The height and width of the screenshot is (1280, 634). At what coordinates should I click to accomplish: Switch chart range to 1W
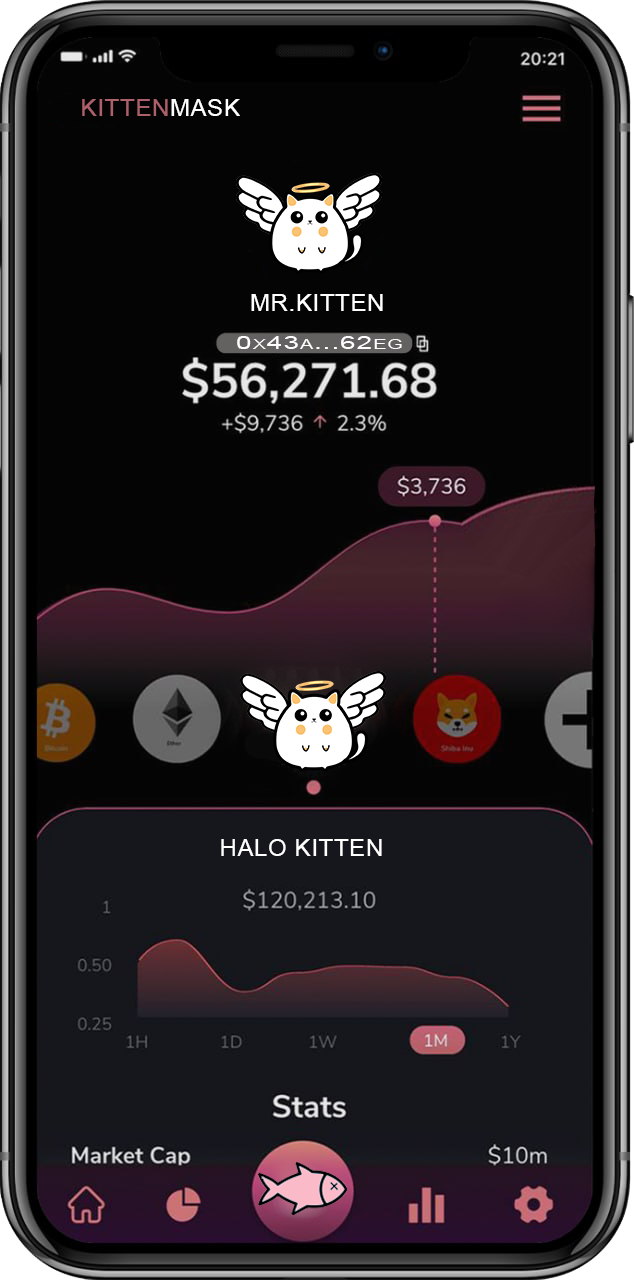(322, 1042)
